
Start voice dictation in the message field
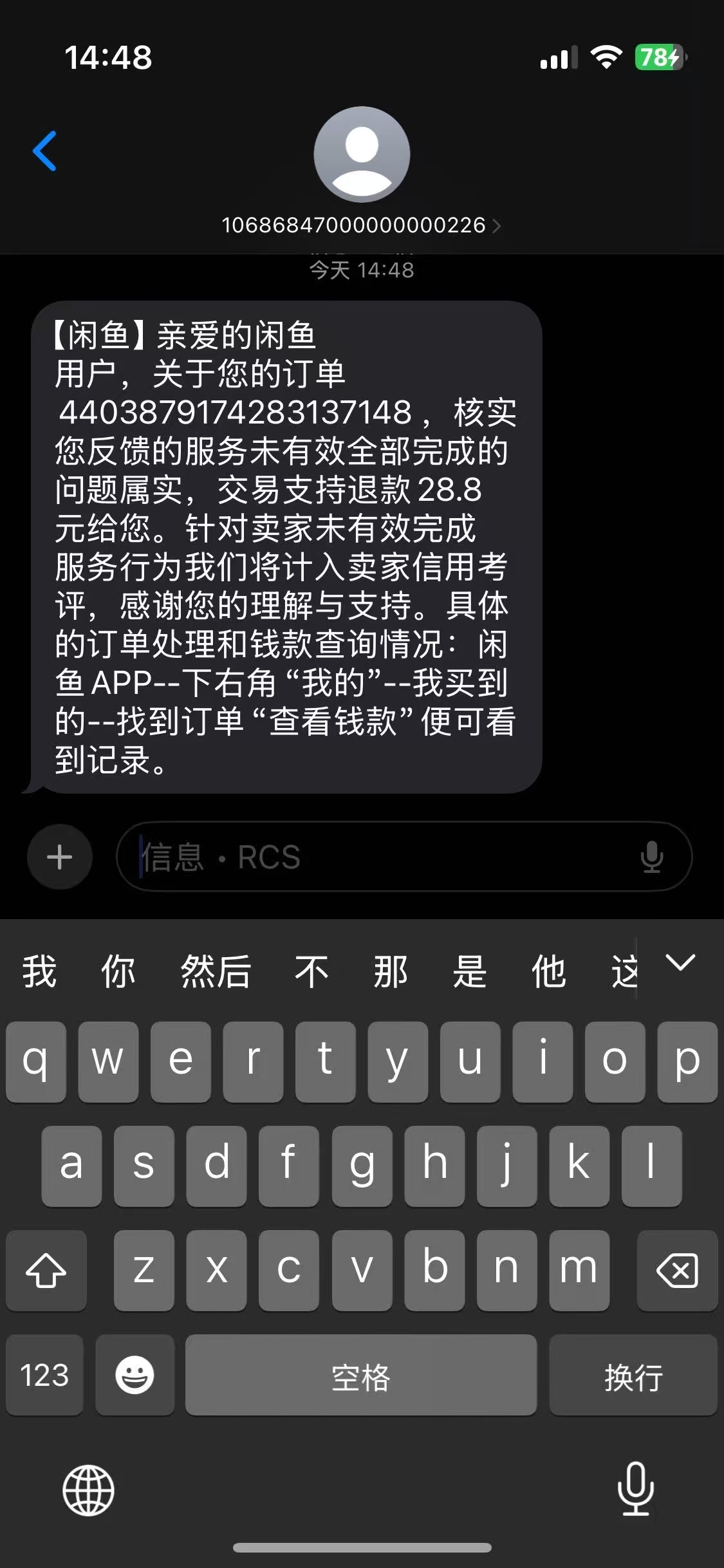pos(651,857)
